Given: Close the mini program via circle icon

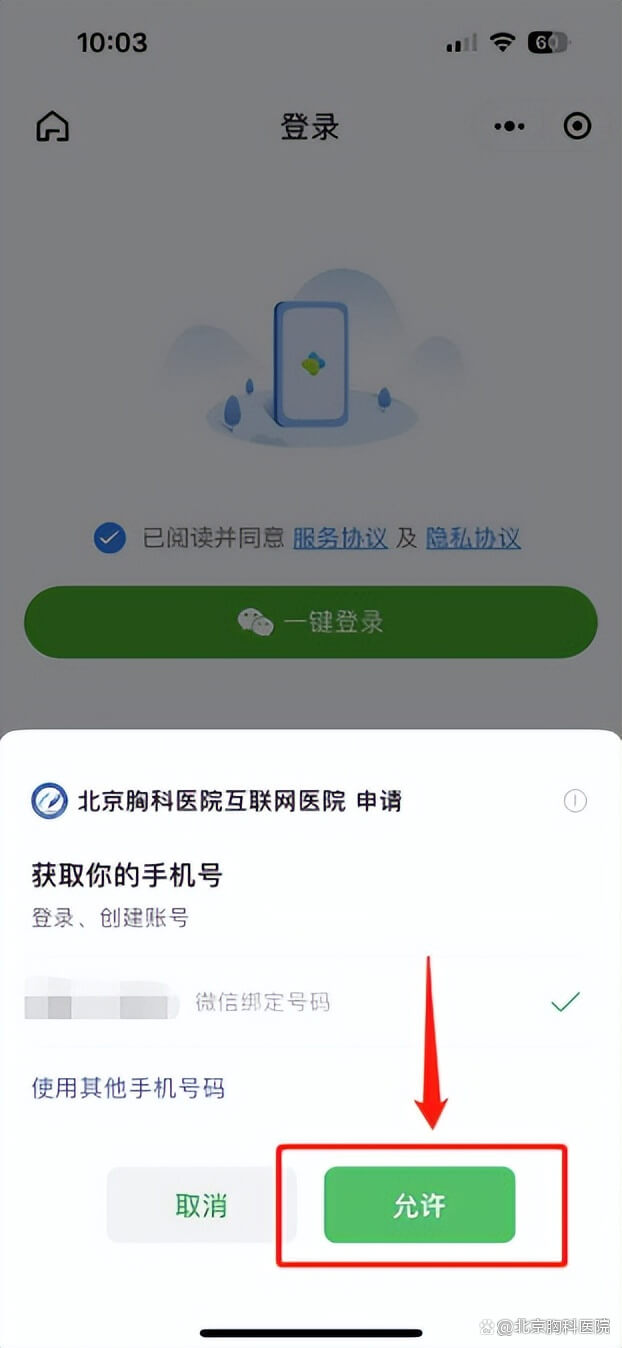Looking at the screenshot, I should pos(578,127).
